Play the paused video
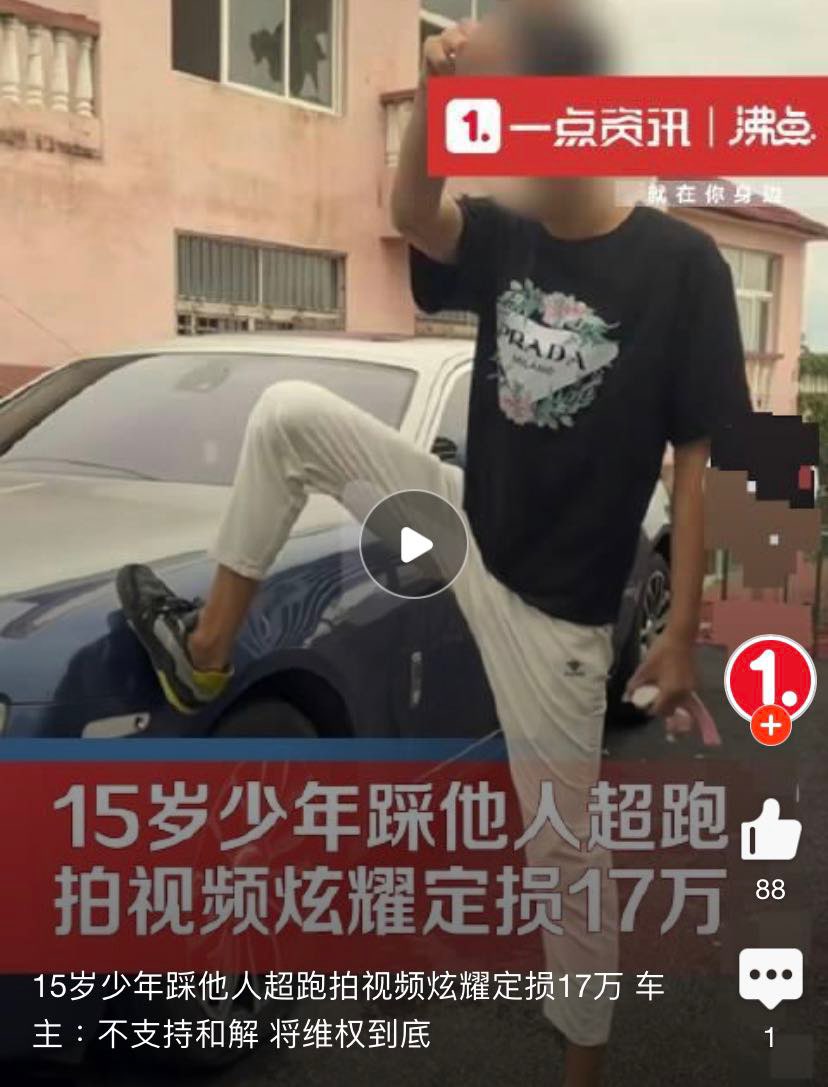Screen dimensions: 828x1087 [414, 545]
